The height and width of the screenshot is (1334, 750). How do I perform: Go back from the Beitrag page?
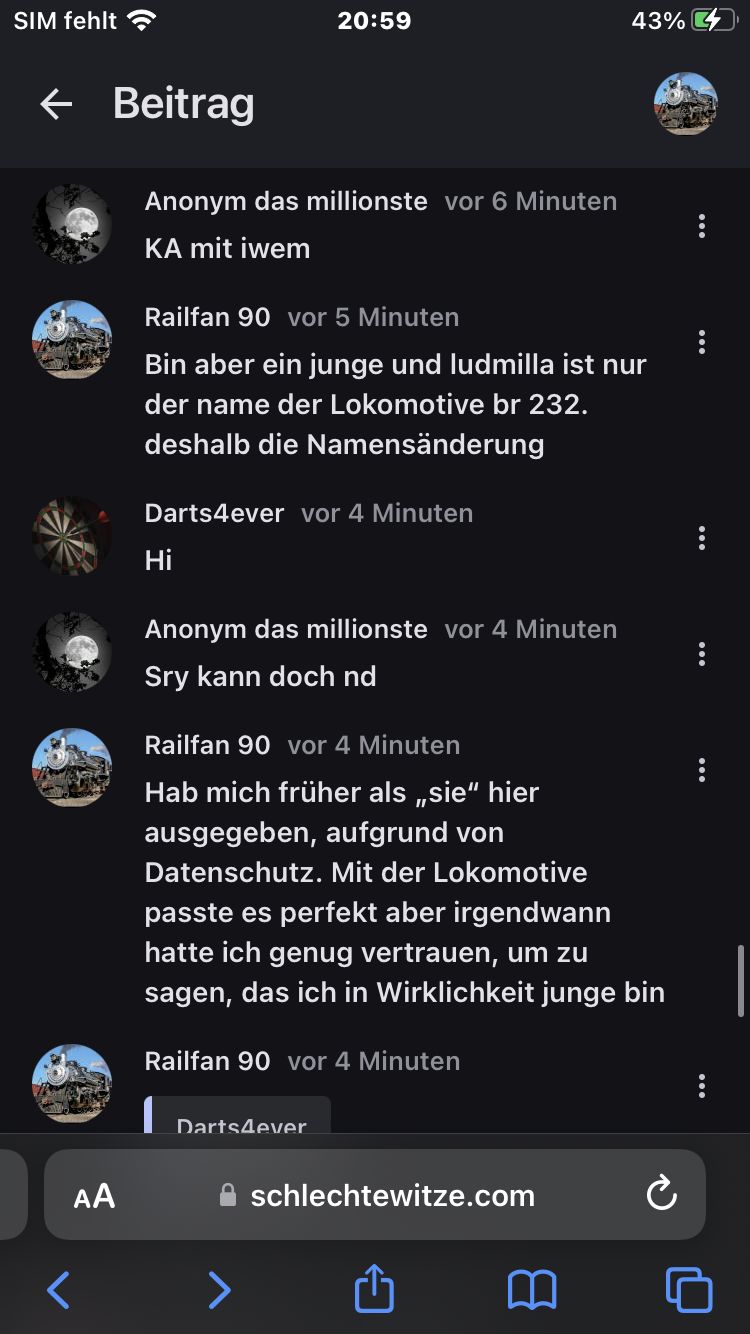coord(56,104)
